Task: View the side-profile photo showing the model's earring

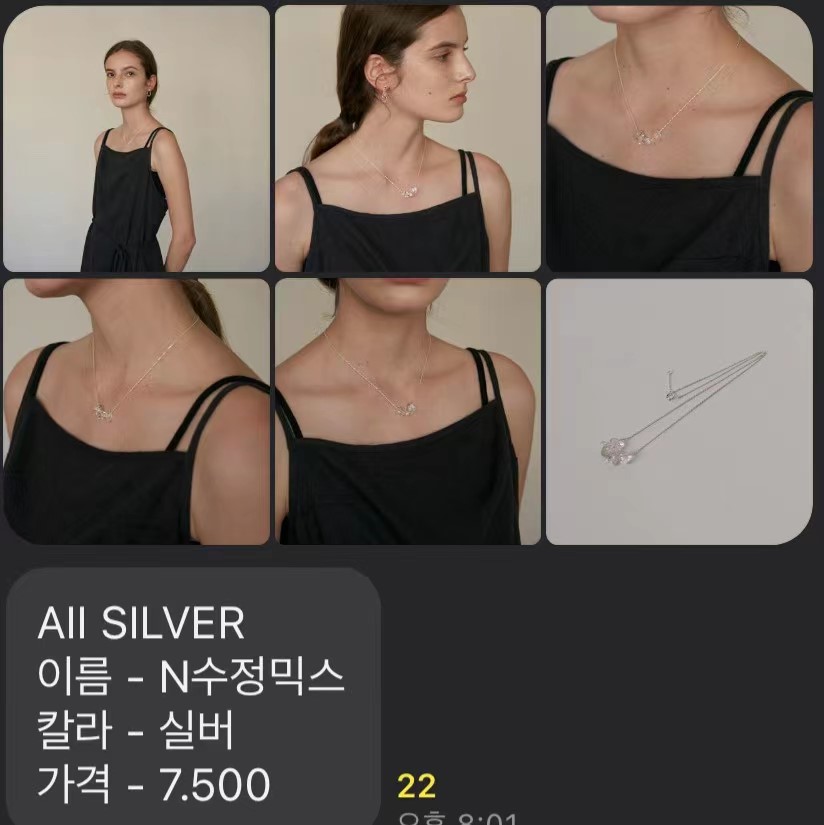Action: [x=407, y=139]
